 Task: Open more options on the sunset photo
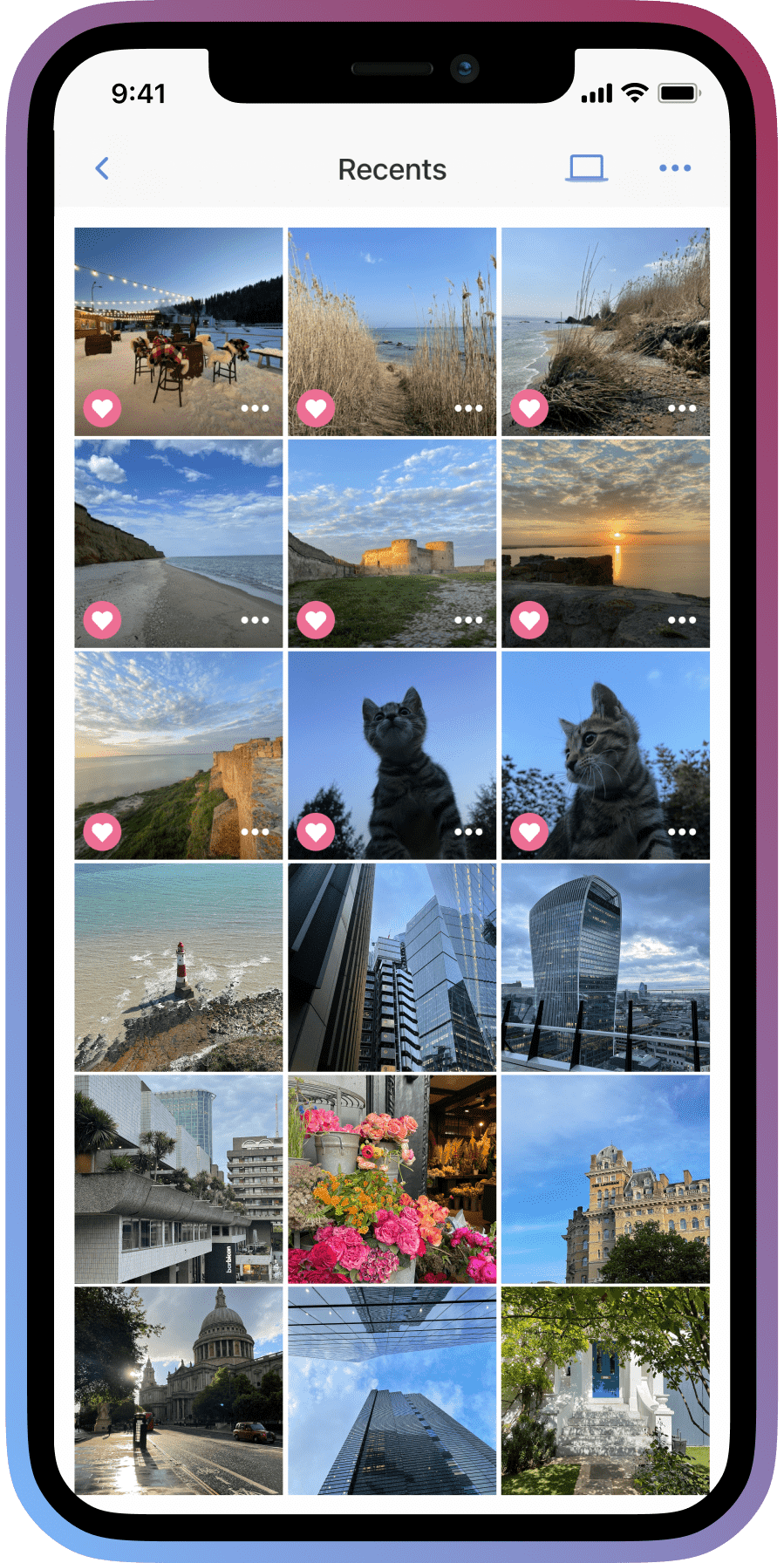point(681,620)
